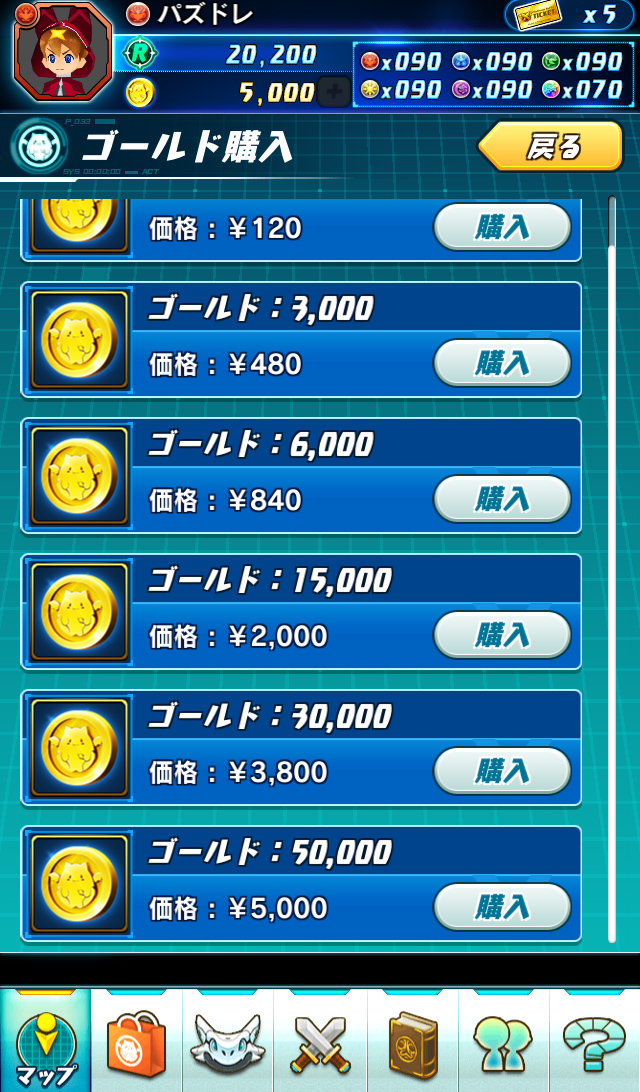Open the friends tab
Viewport: 640px width, 1092px height.
[x=504, y=1040]
